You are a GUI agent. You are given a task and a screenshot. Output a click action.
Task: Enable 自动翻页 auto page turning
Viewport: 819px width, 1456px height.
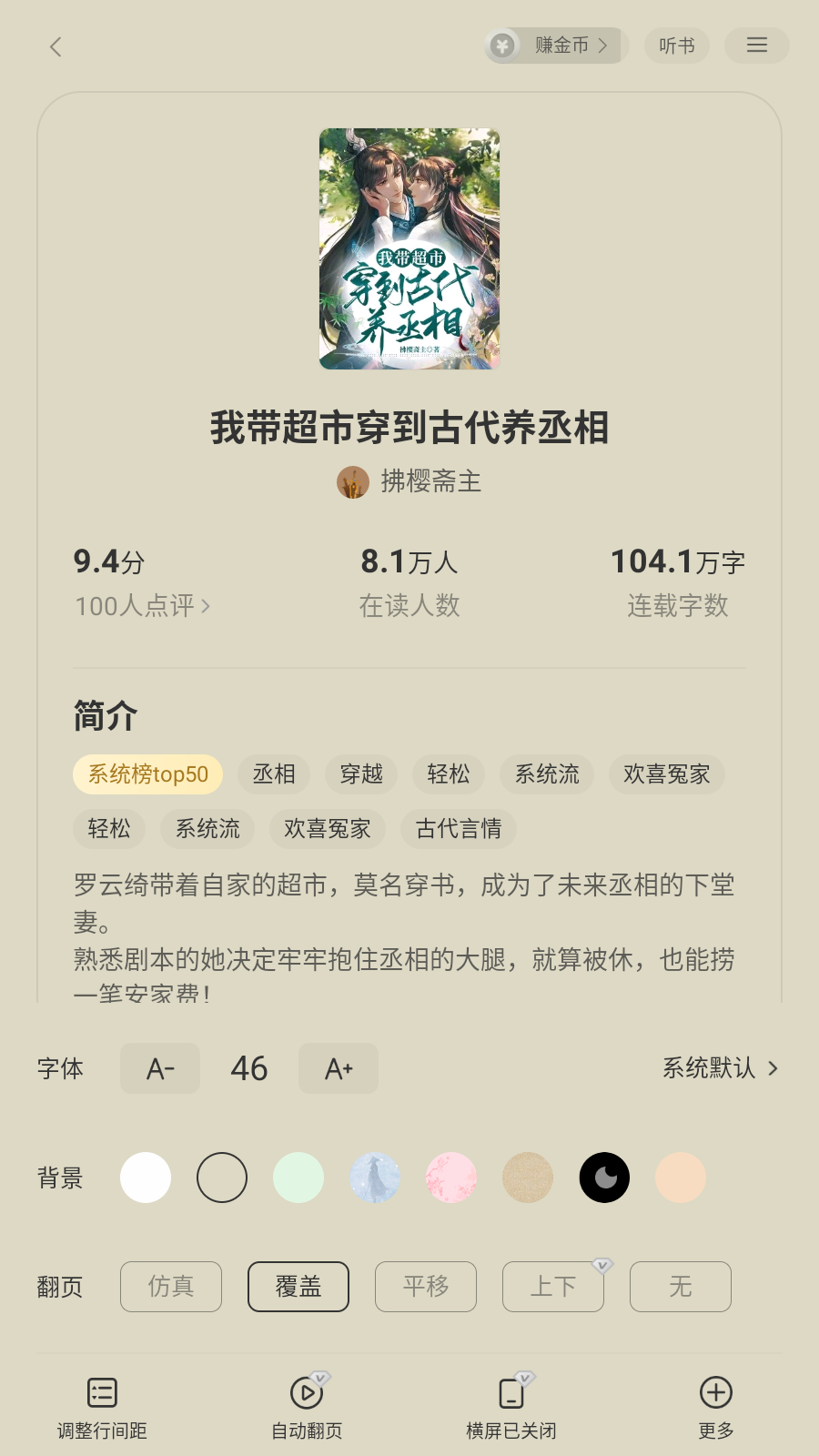(x=307, y=1407)
